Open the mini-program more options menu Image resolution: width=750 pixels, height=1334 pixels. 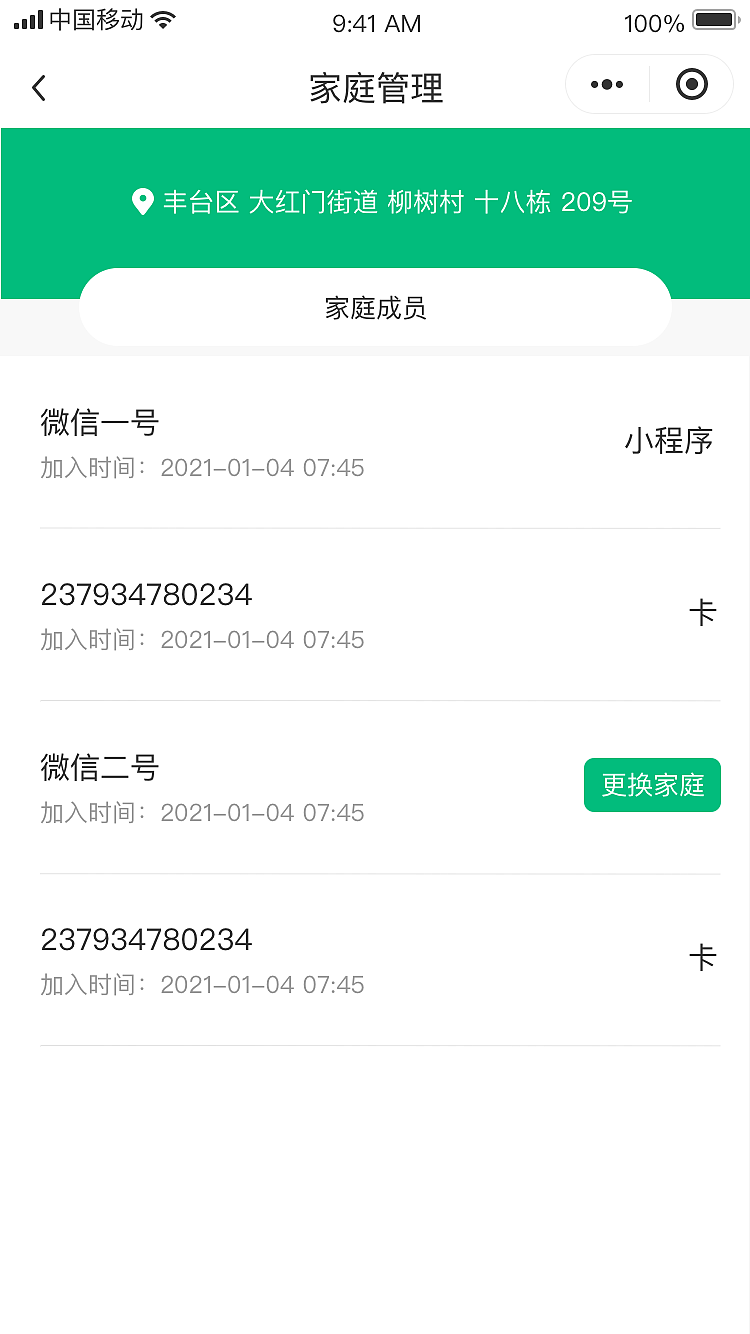pos(606,84)
